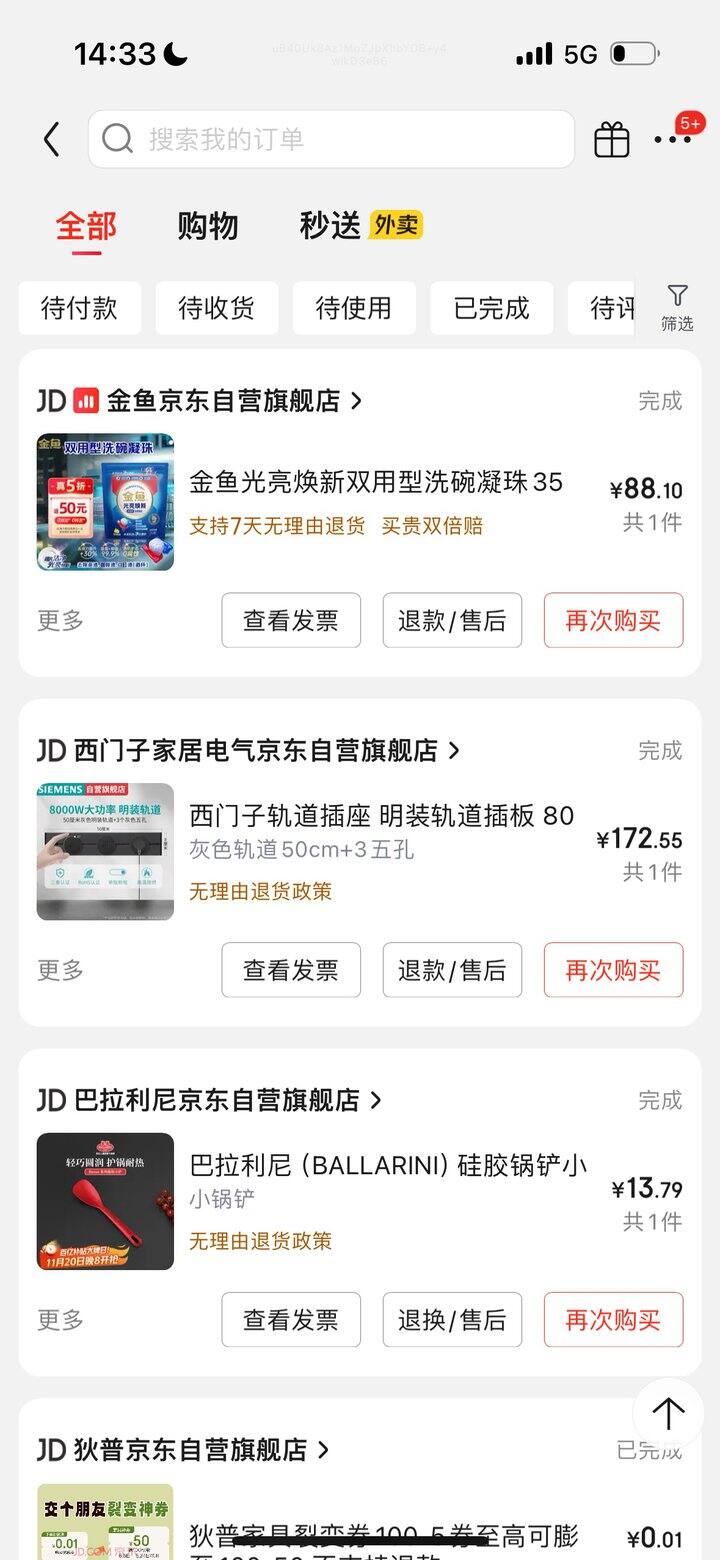Filter orders by 待付款
Screen dimensions: 720x1560
coord(79,308)
